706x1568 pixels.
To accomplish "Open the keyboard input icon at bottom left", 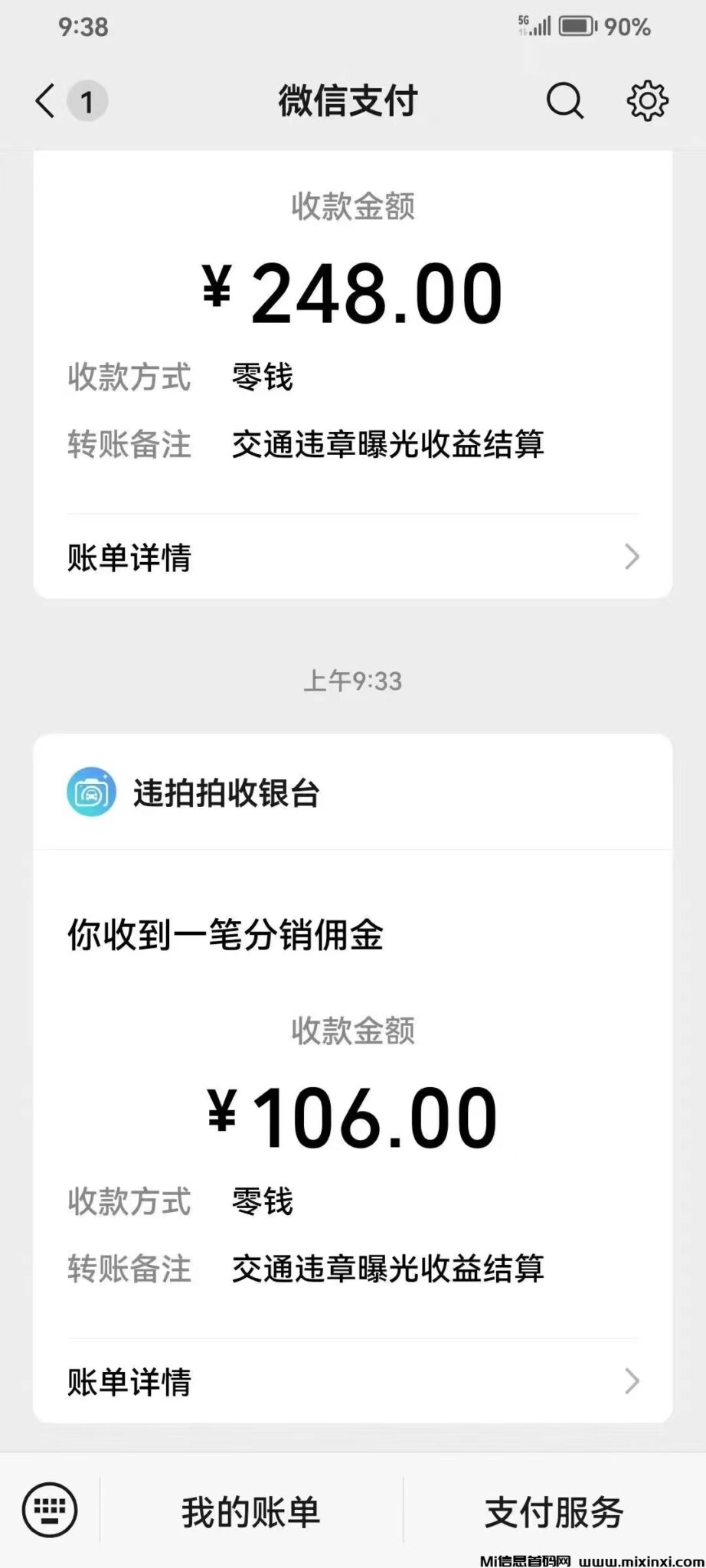I will [49, 1510].
